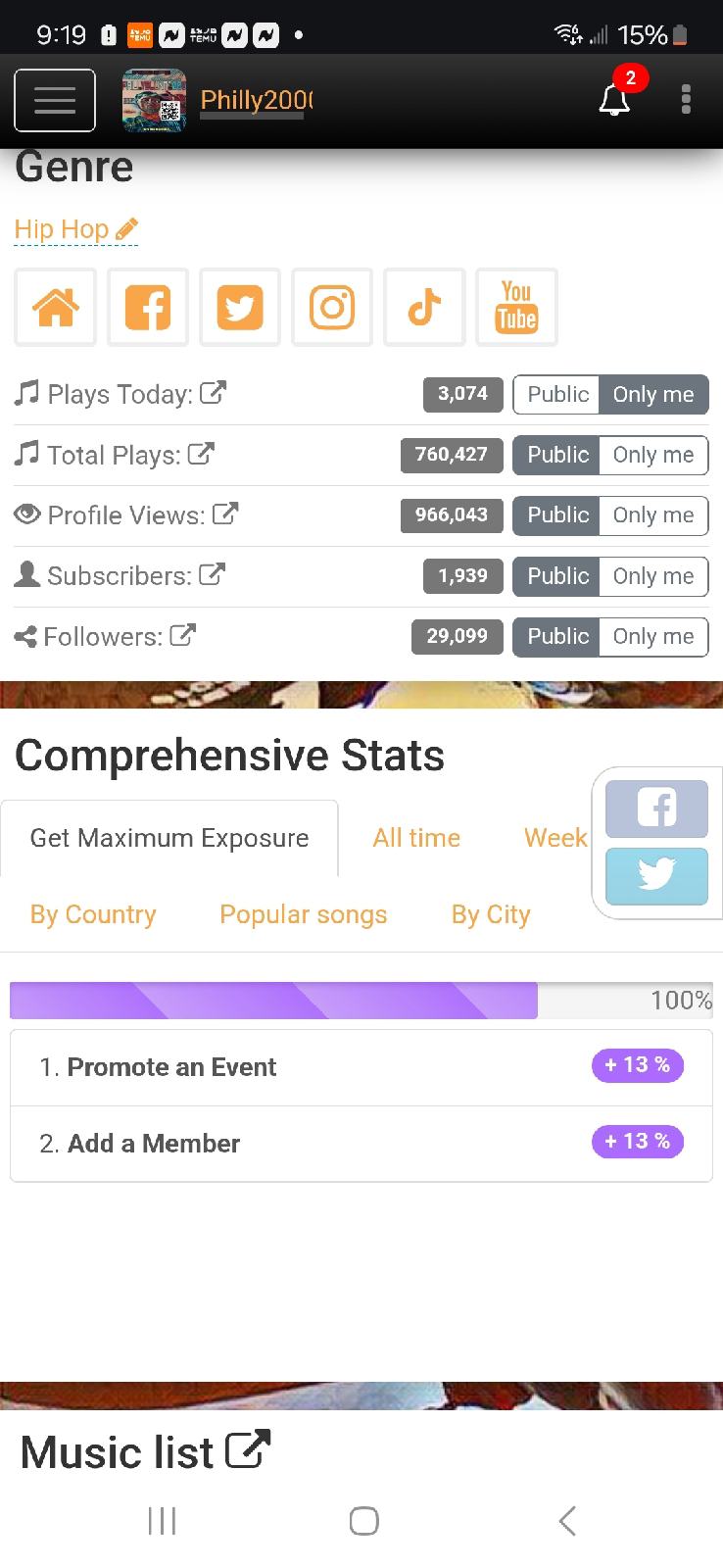The width and height of the screenshot is (723, 1568).
Task: Share via the floating Twitter button
Action: 656,876
